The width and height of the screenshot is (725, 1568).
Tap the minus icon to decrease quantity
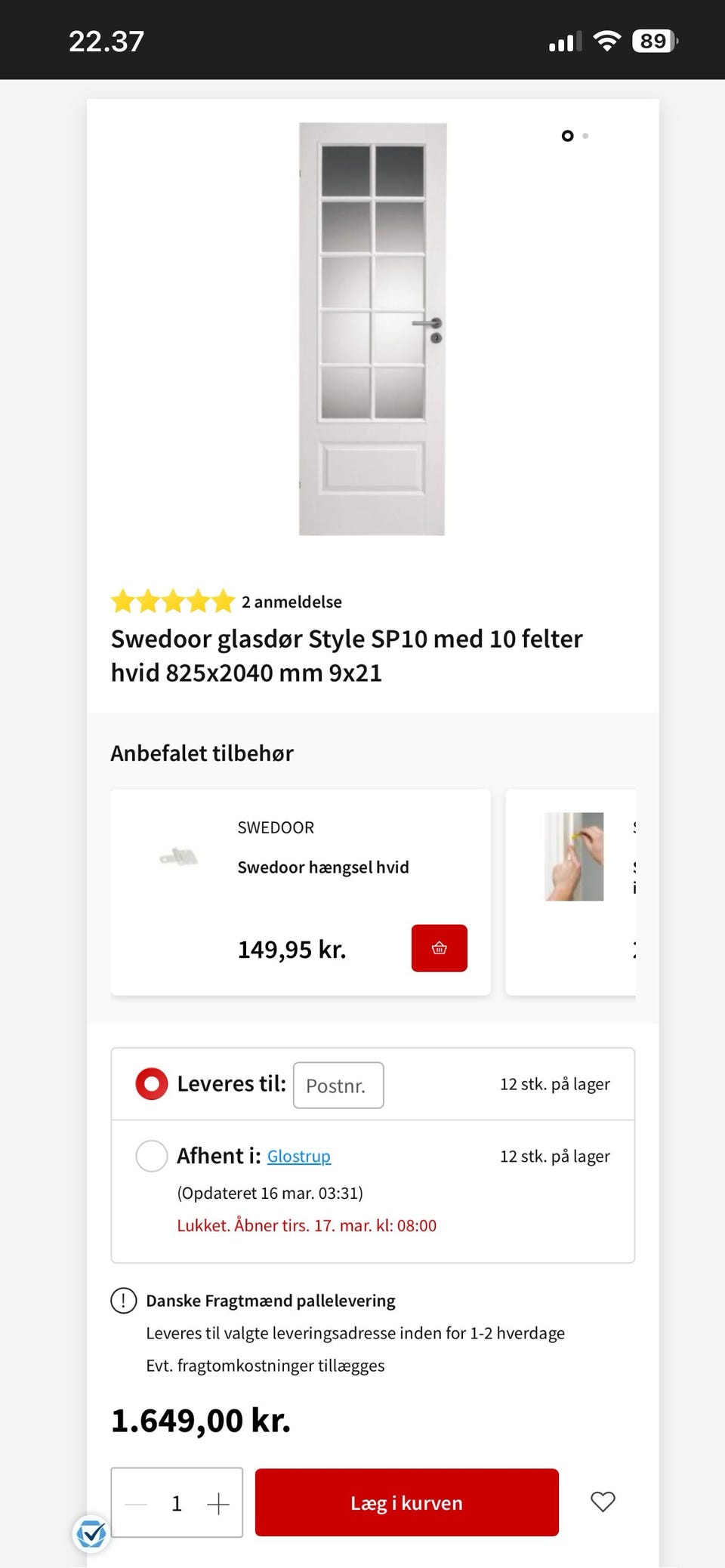tap(136, 1502)
